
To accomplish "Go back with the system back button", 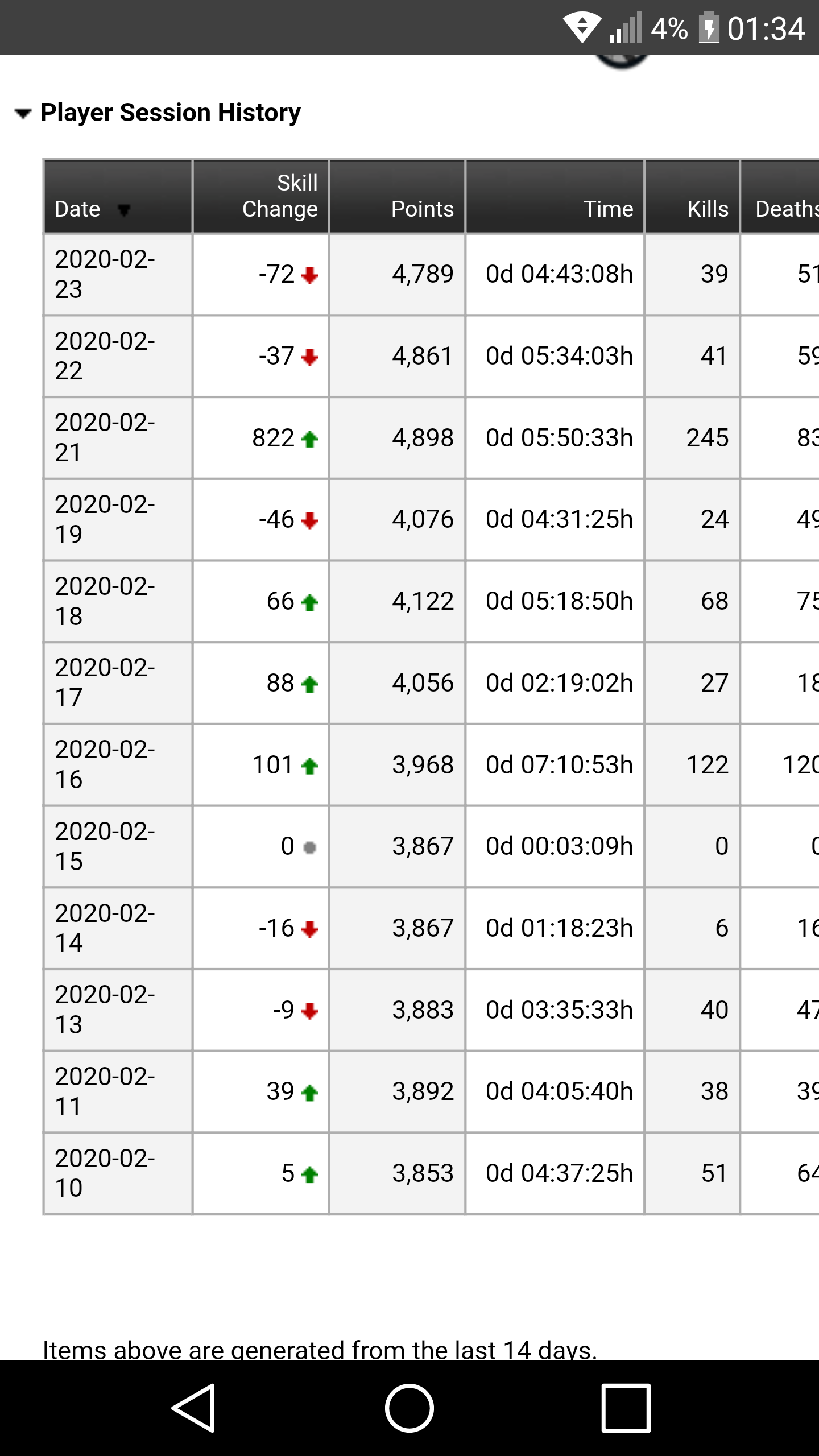I will 193,1408.
